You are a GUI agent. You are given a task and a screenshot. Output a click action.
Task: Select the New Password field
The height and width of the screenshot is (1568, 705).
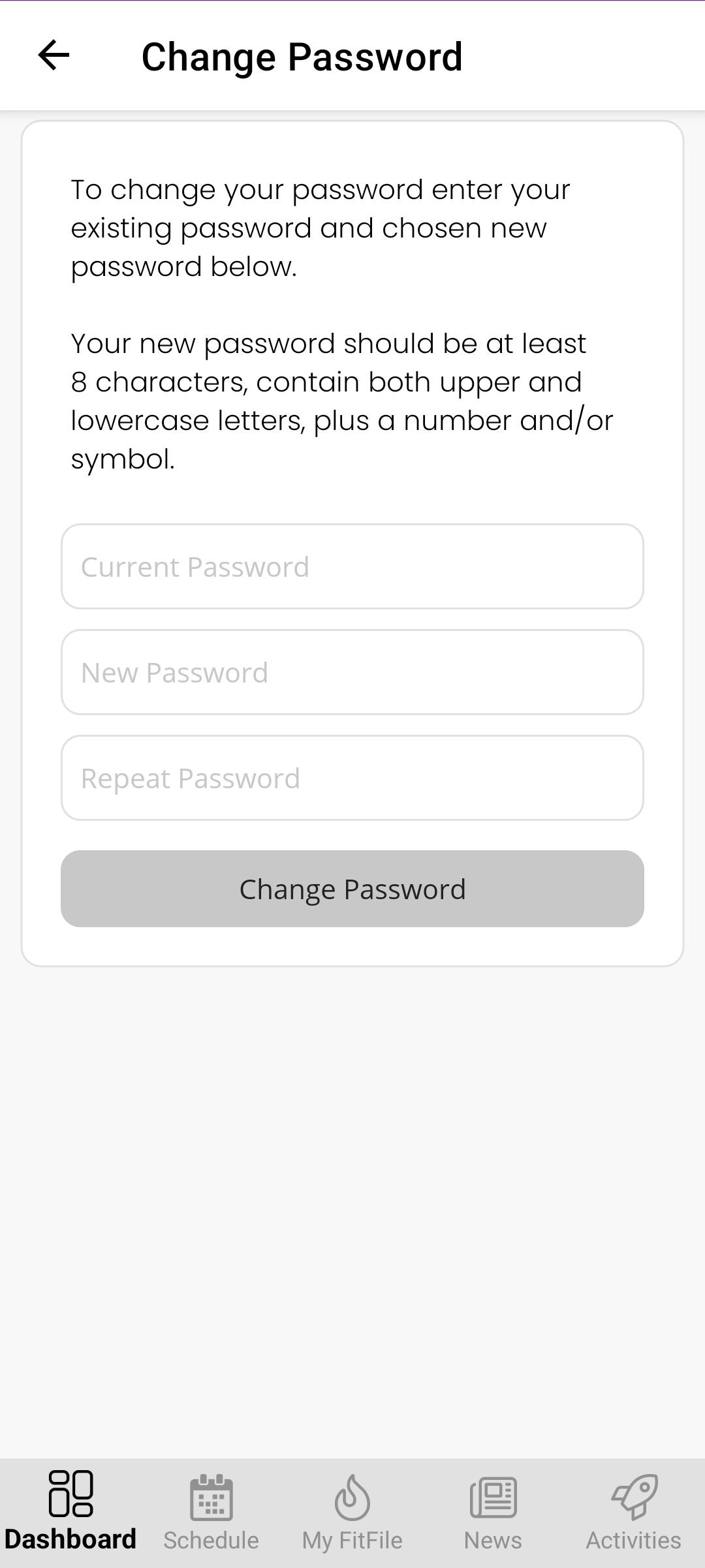click(x=352, y=672)
